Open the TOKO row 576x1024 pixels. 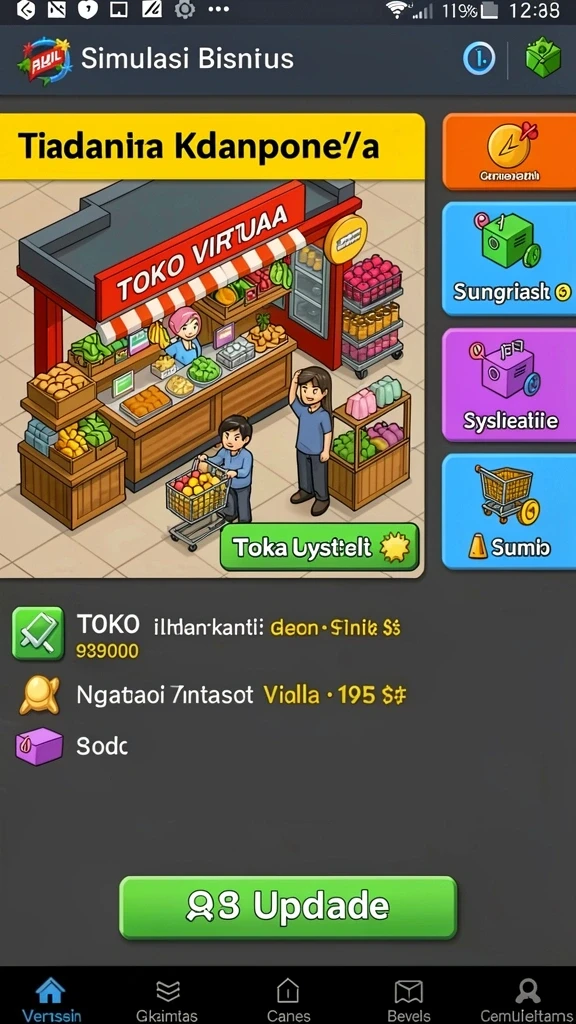[x=206, y=633]
